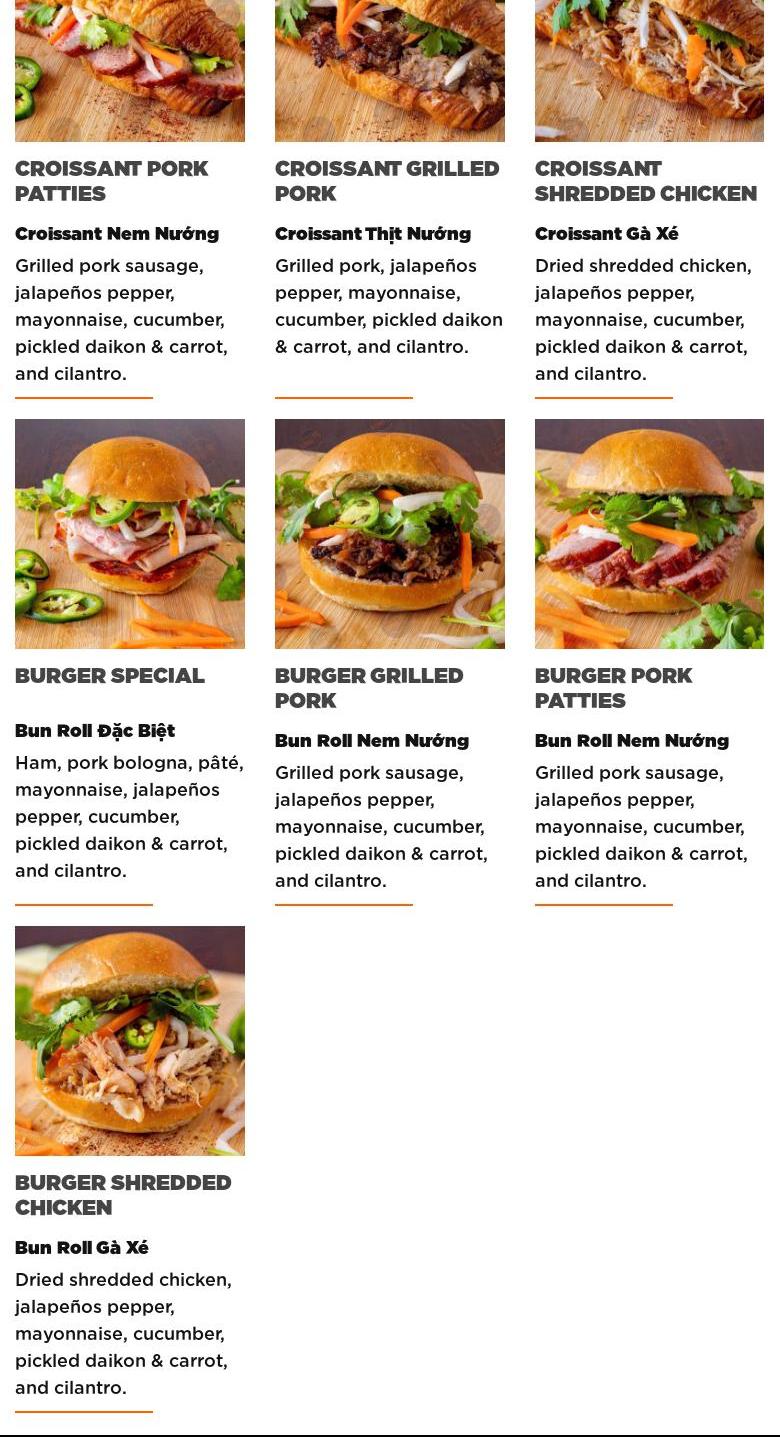The image size is (780, 1437).
Task: Open the Croissant Pork Patties item
Action: pos(111,181)
